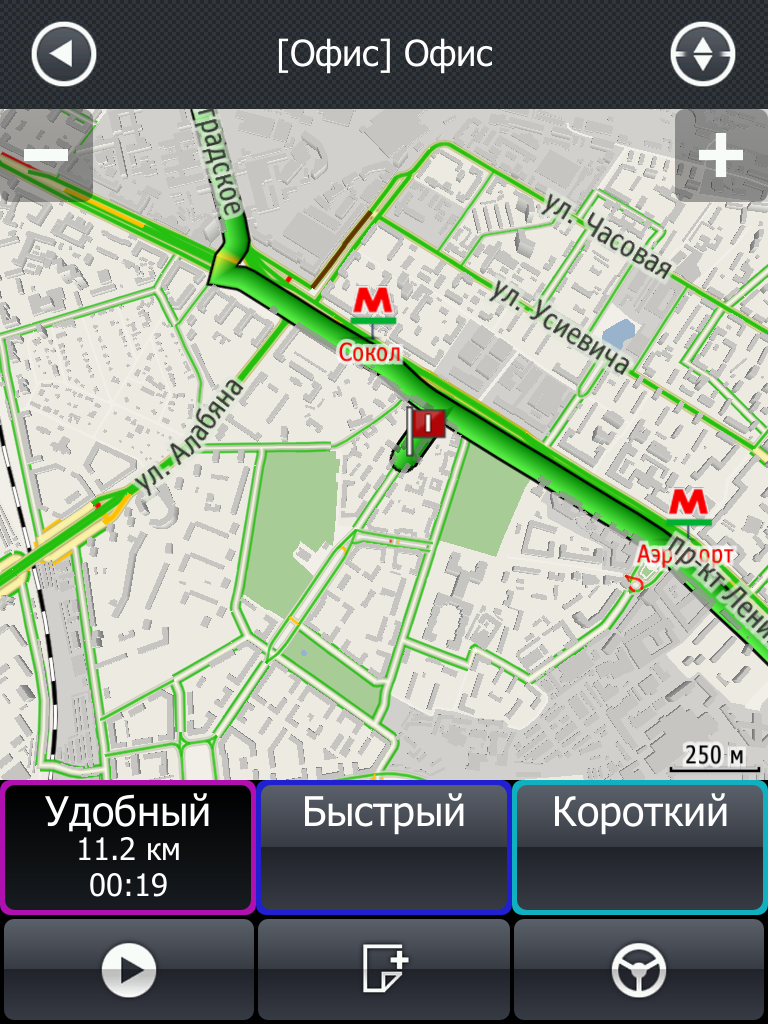
Task: Tap the Сокол metro station marker
Action: 373,305
